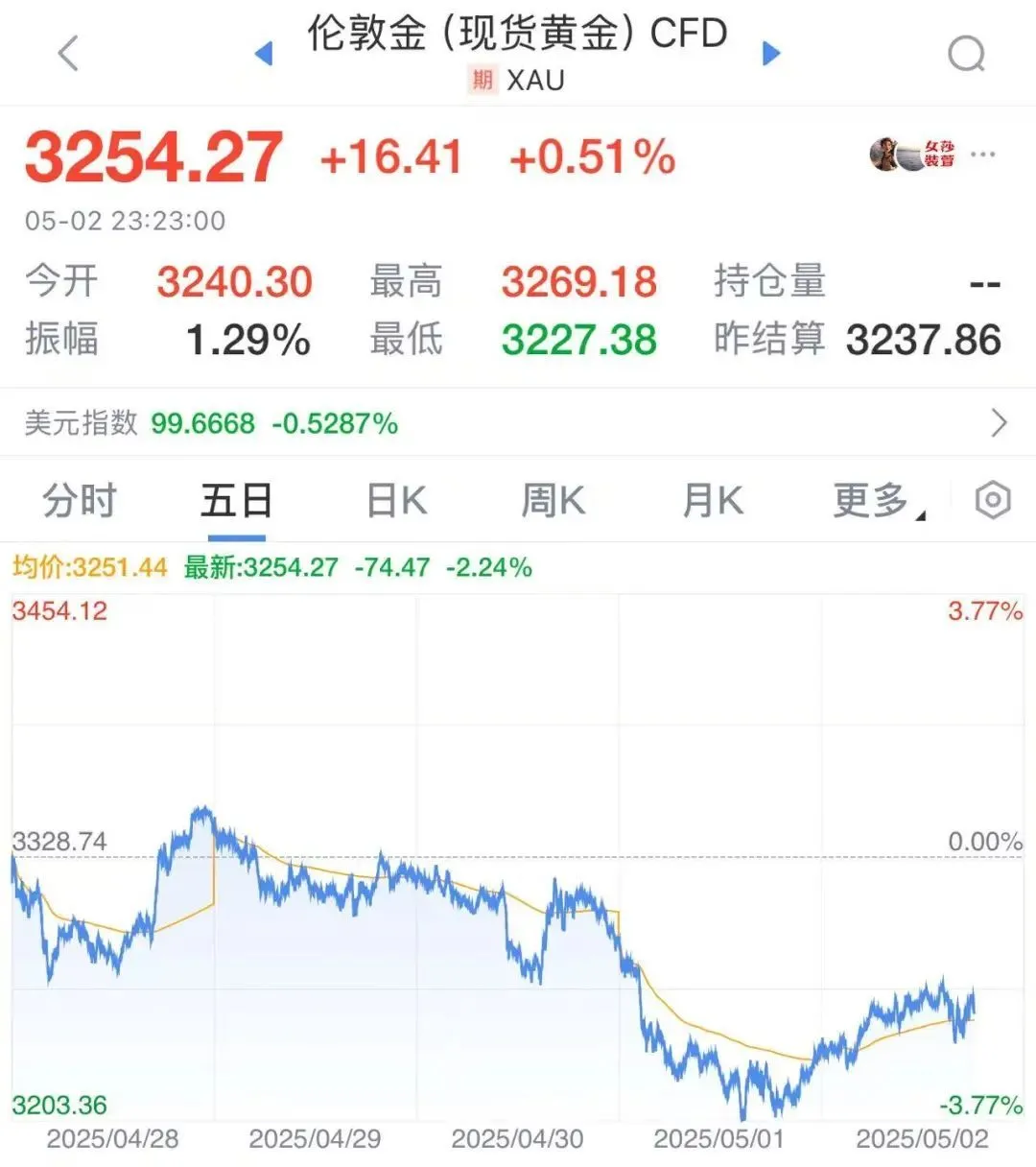The height and width of the screenshot is (1167, 1036).
Task: Open the three-dot overflow menu
Action: [x=983, y=155]
